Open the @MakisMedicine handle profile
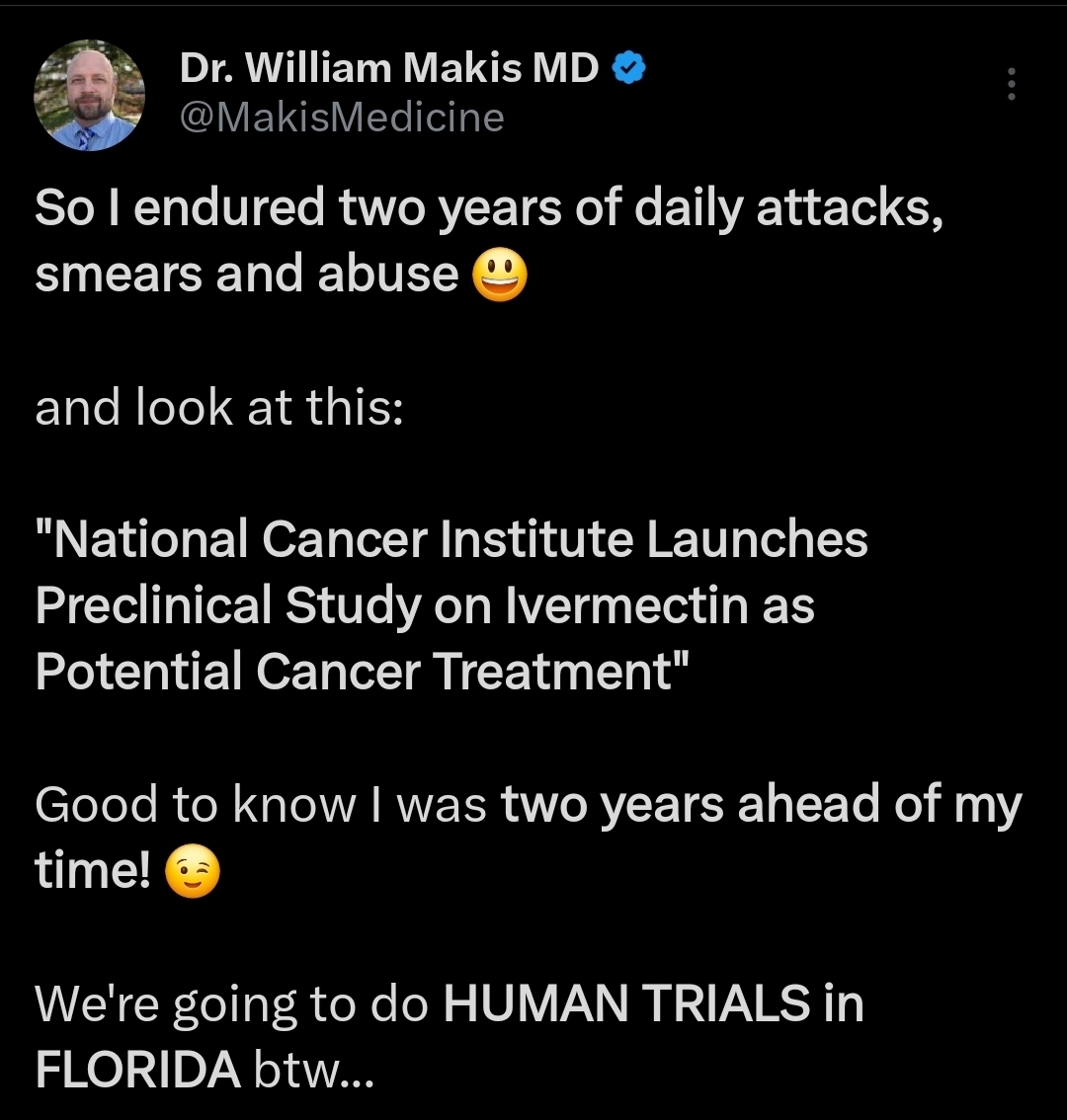Viewport: 1067px width, 1120px height. tap(342, 118)
